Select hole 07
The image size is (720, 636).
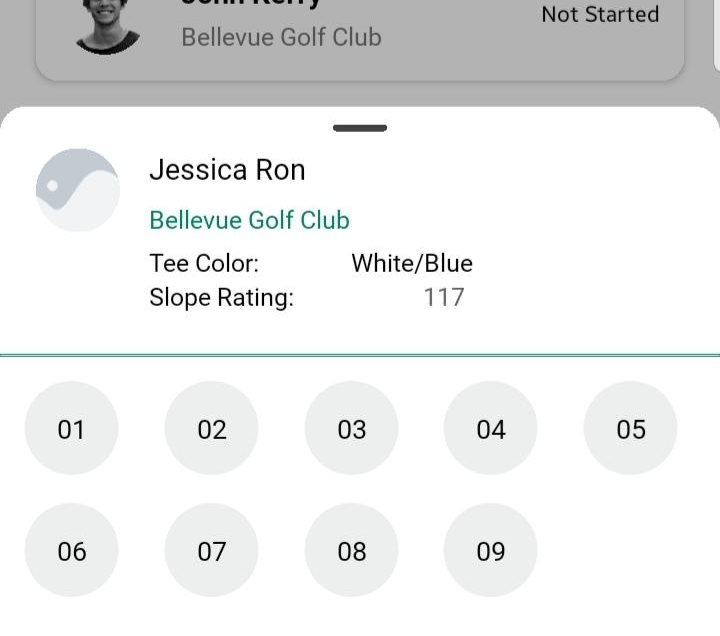click(x=211, y=551)
